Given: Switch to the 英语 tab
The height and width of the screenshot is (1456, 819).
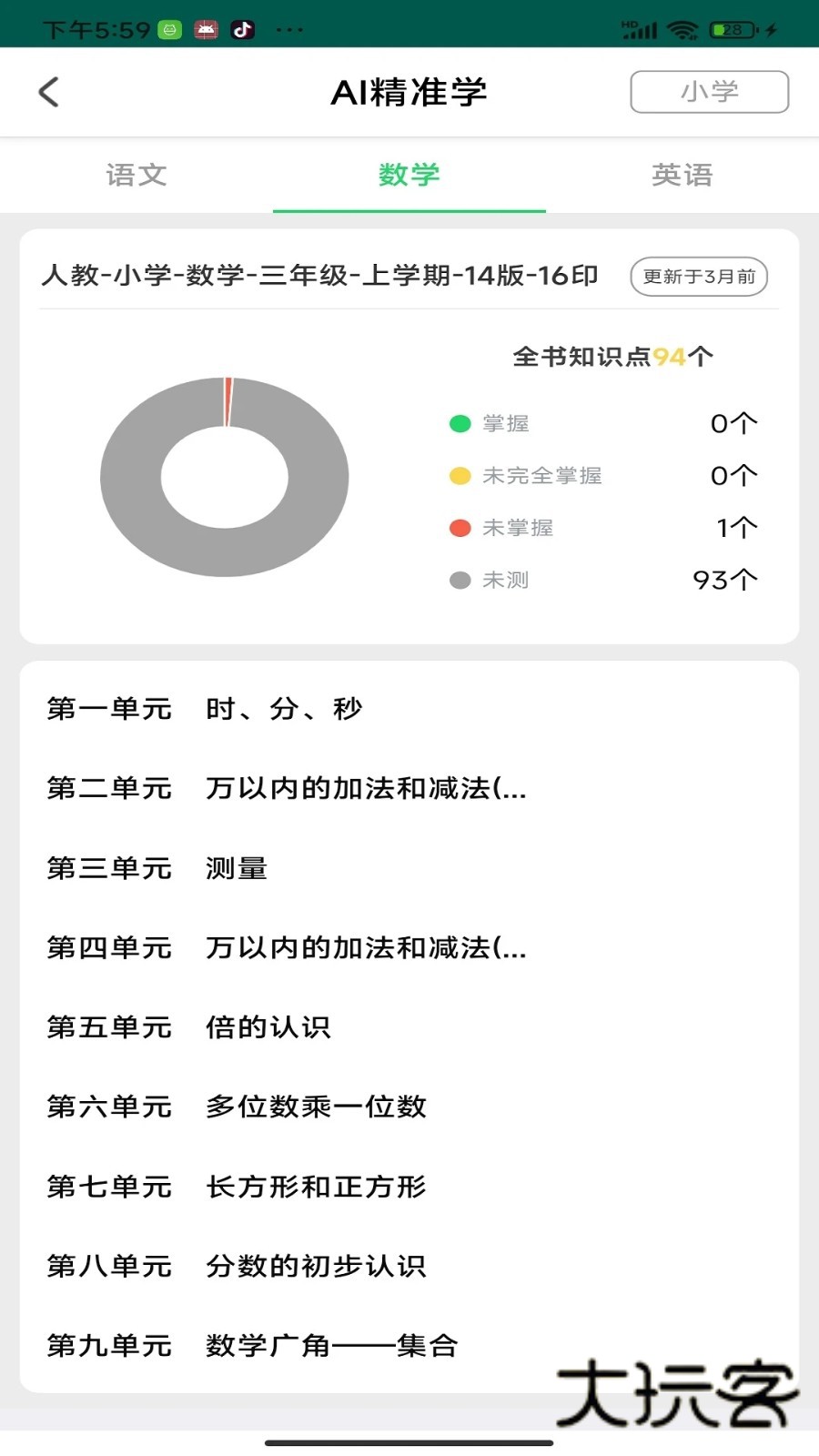Looking at the screenshot, I should pos(682,175).
